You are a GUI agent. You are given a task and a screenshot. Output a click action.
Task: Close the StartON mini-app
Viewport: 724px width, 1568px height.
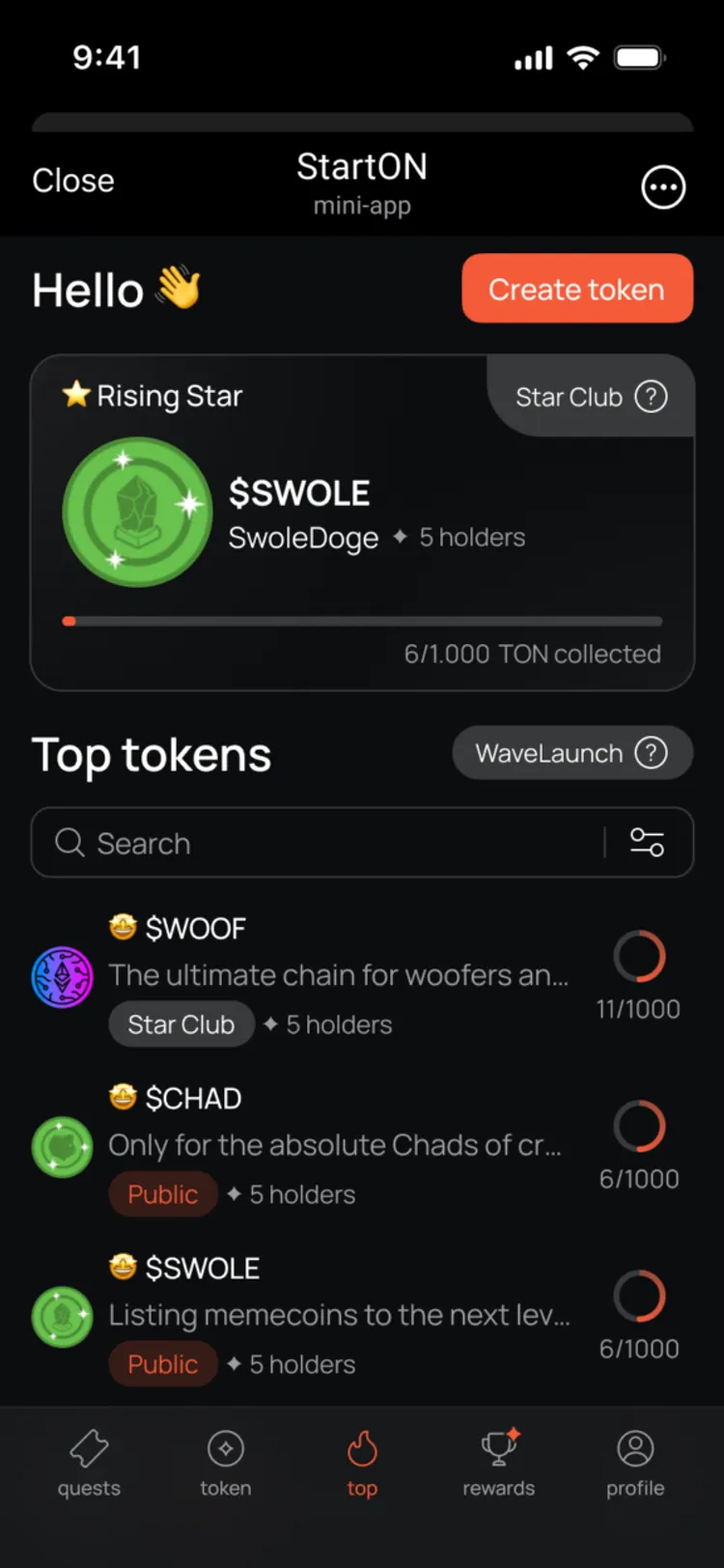(73, 181)
